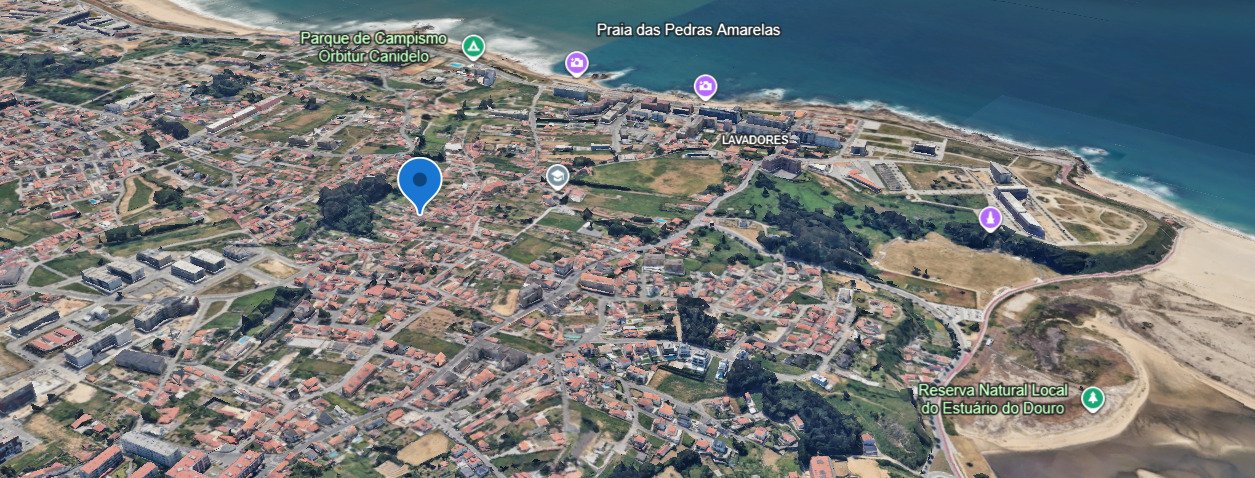This screenshot has width=1255, height=478.
Task: Open the Parque de Campismo Orbitur Canidelo marker
Action: 473,46
